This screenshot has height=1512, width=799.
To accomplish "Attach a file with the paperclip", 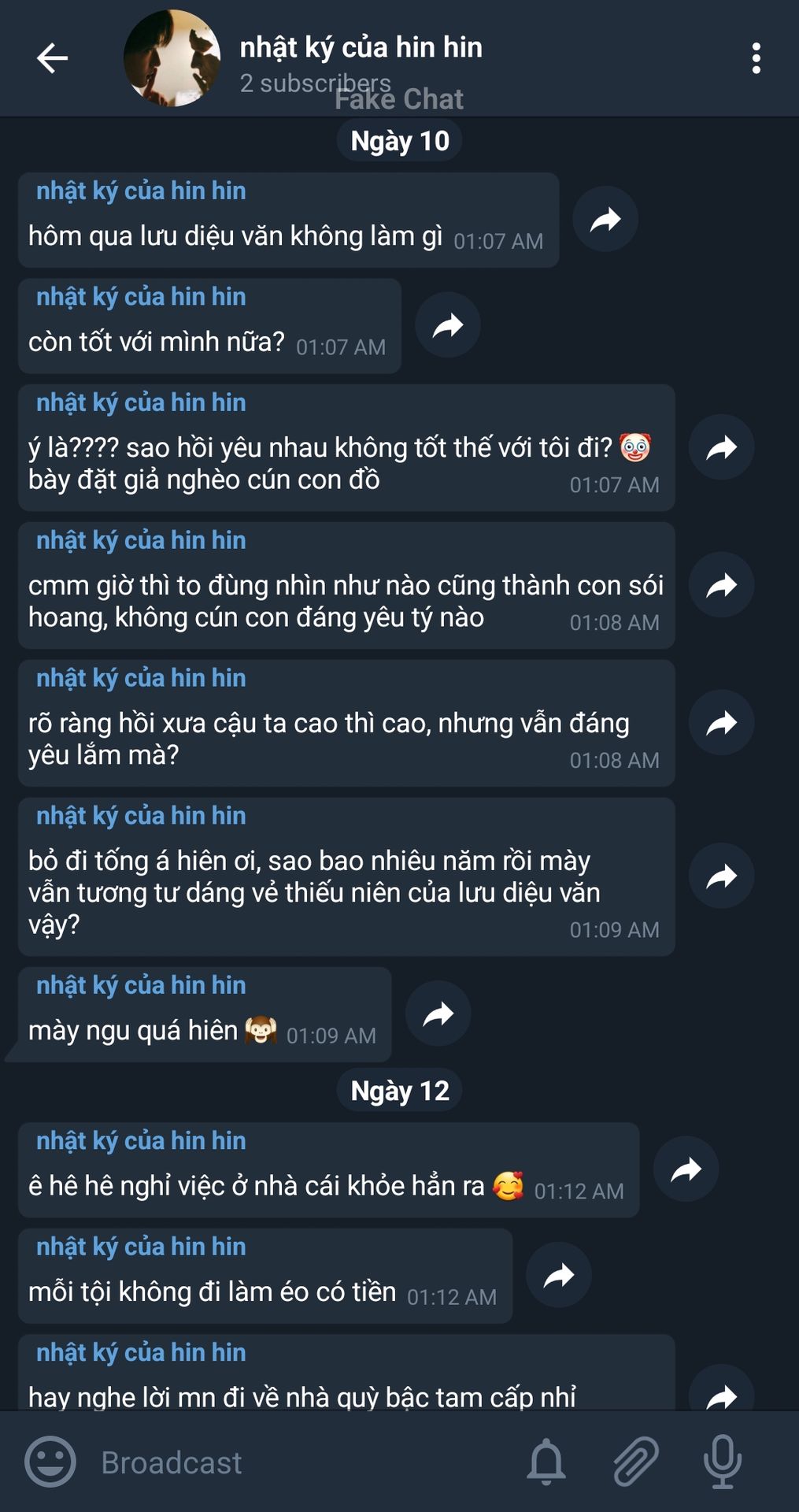I will click(635, 1462).
